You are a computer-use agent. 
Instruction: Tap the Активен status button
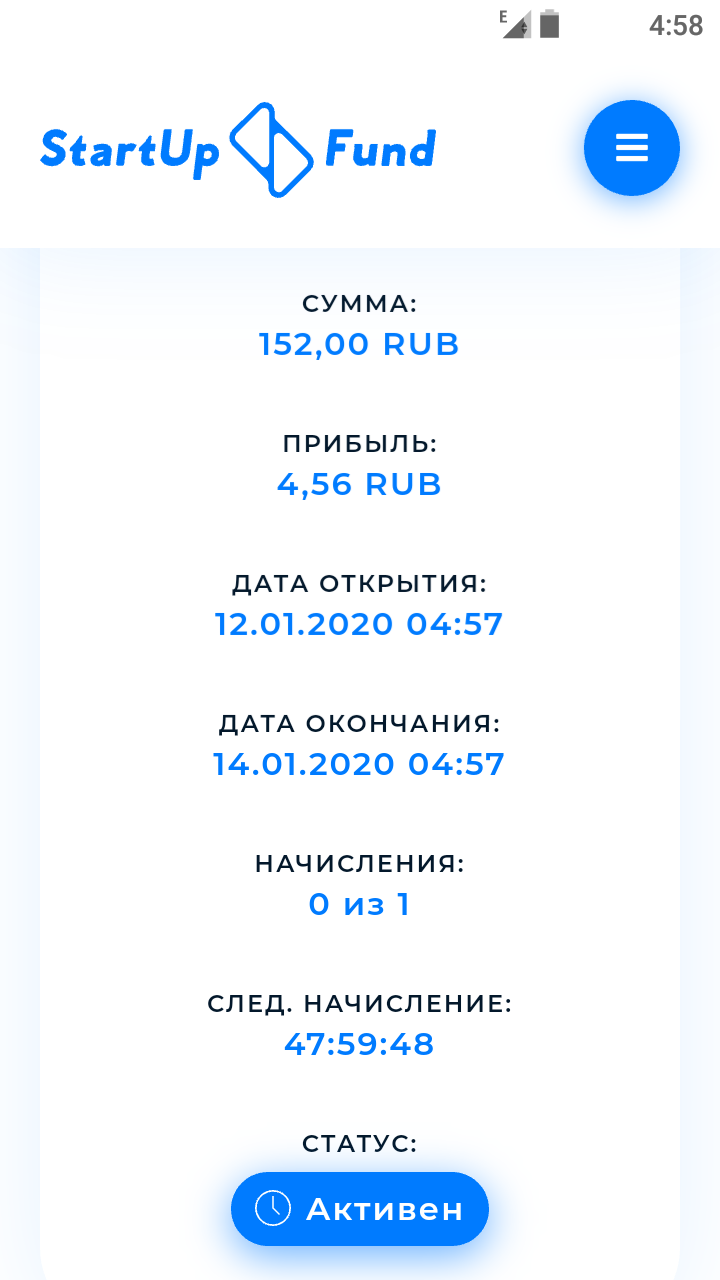pyautogui.click(x=360, y=1209)
